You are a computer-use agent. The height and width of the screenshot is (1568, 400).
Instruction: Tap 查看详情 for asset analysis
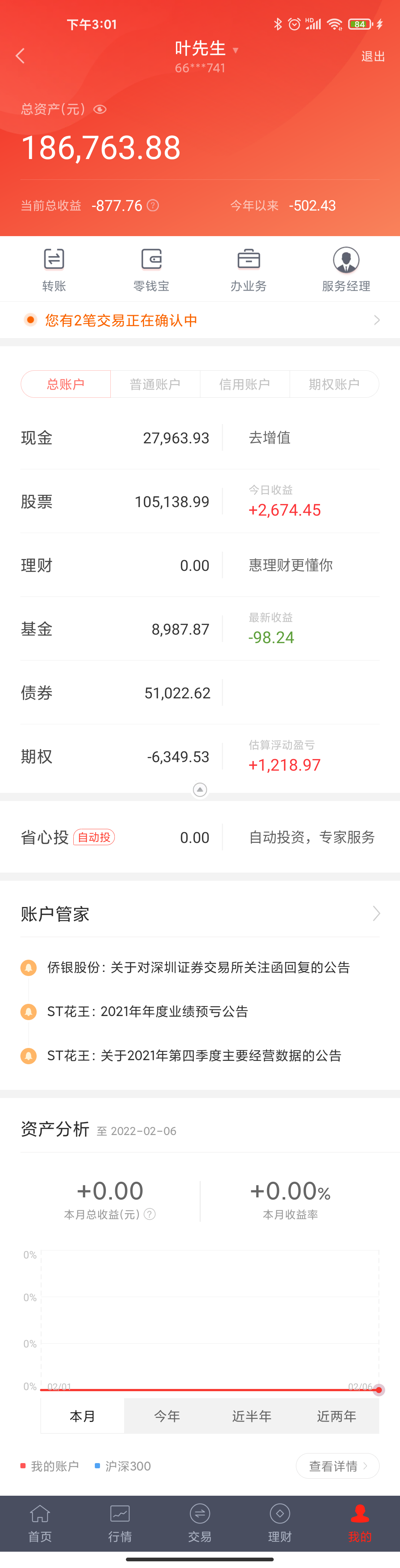click(x=337, y=1466)
